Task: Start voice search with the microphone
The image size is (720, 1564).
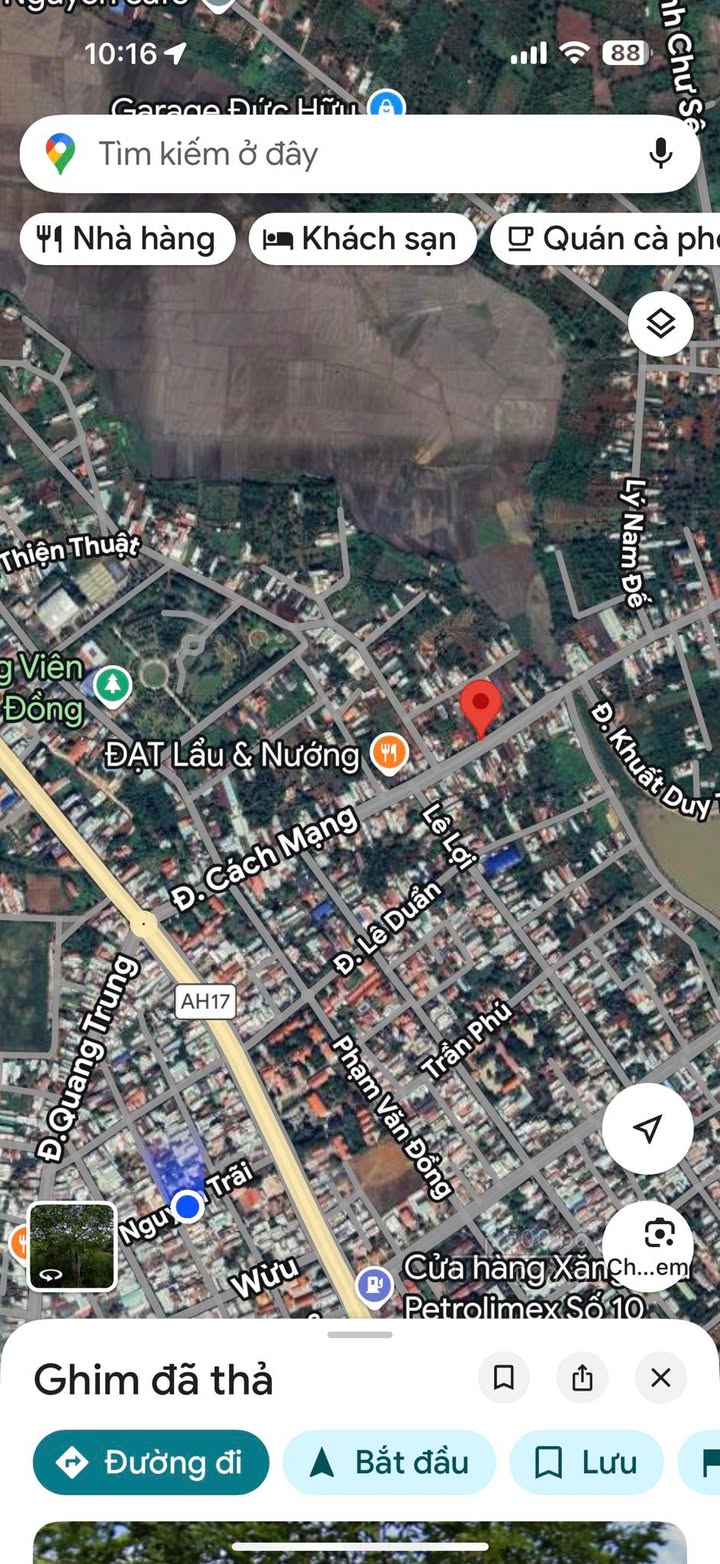Action: point(660,154)
